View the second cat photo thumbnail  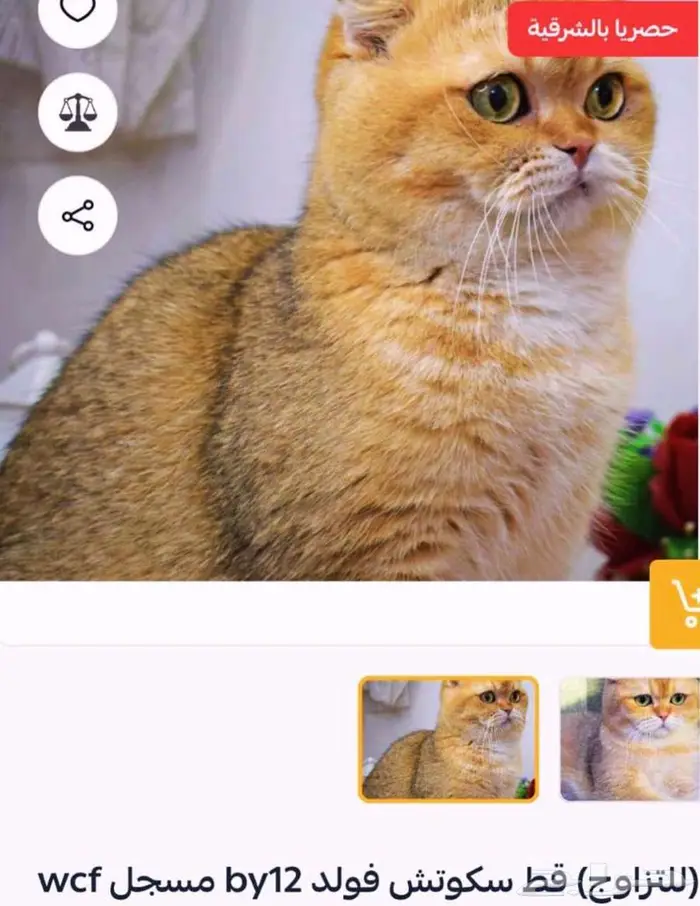click(629, 739)
